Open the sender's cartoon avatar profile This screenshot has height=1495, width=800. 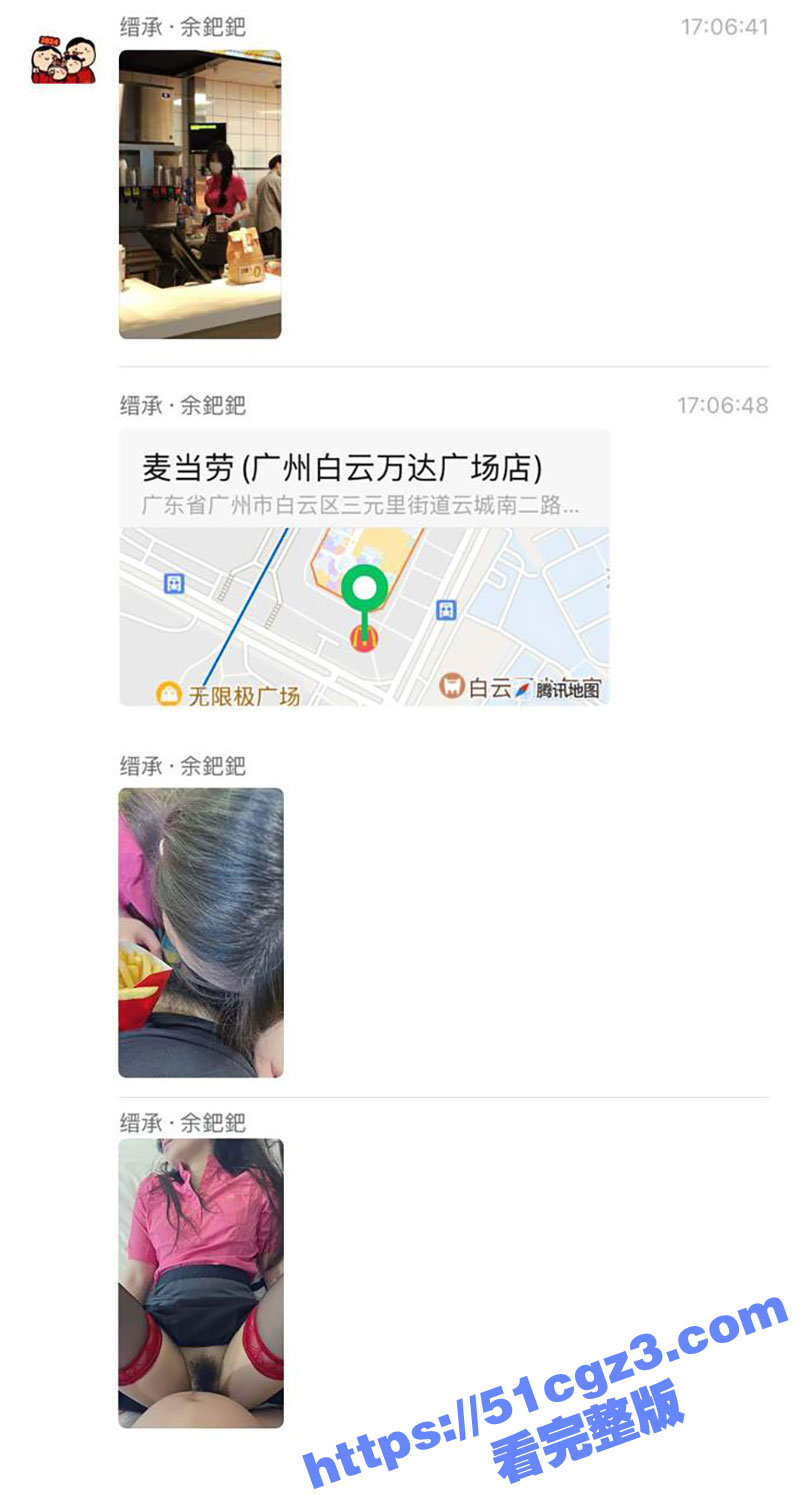coord(63,60)
